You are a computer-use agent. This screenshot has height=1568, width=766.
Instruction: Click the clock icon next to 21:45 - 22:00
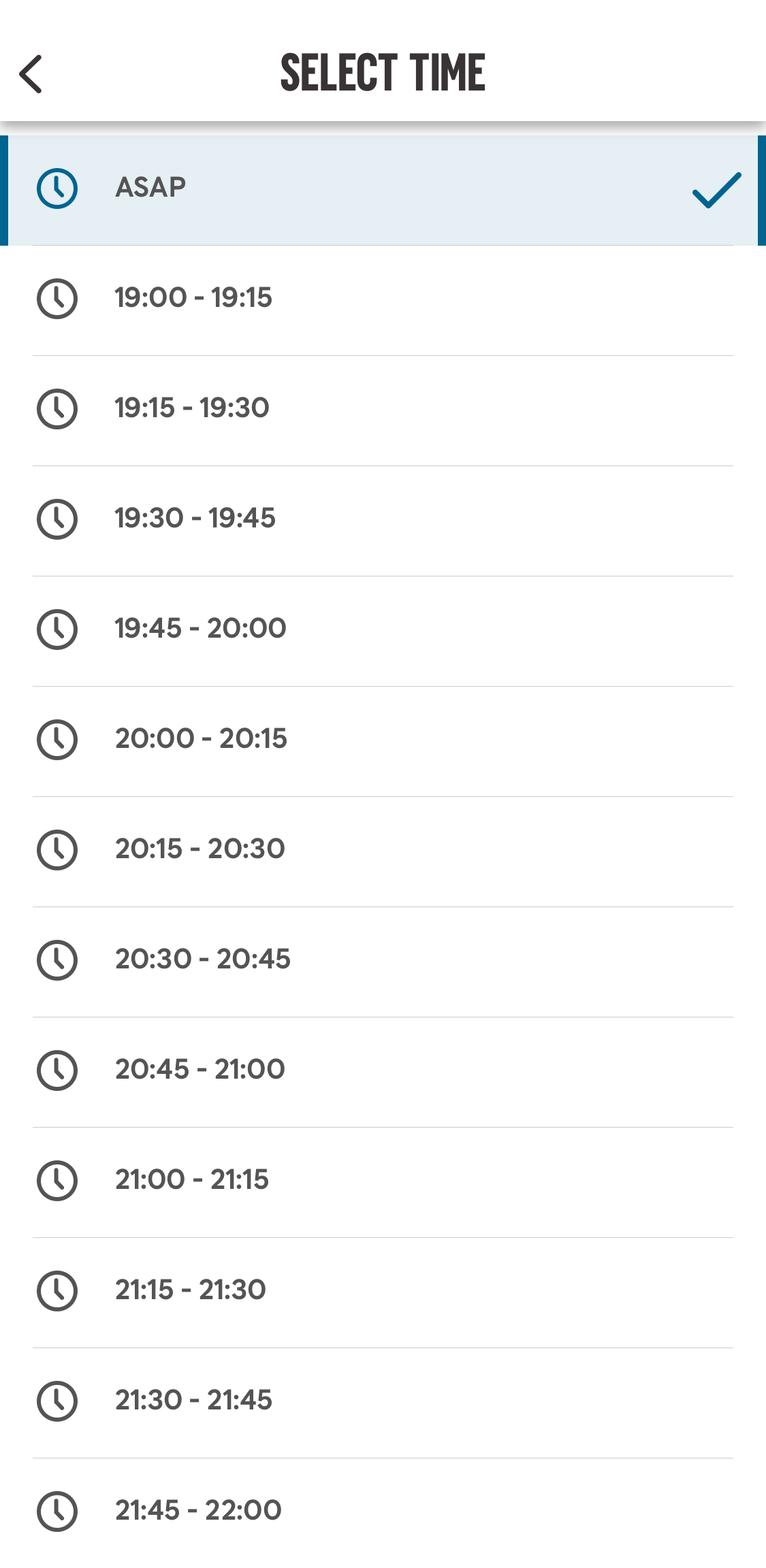click(58, 1510)
